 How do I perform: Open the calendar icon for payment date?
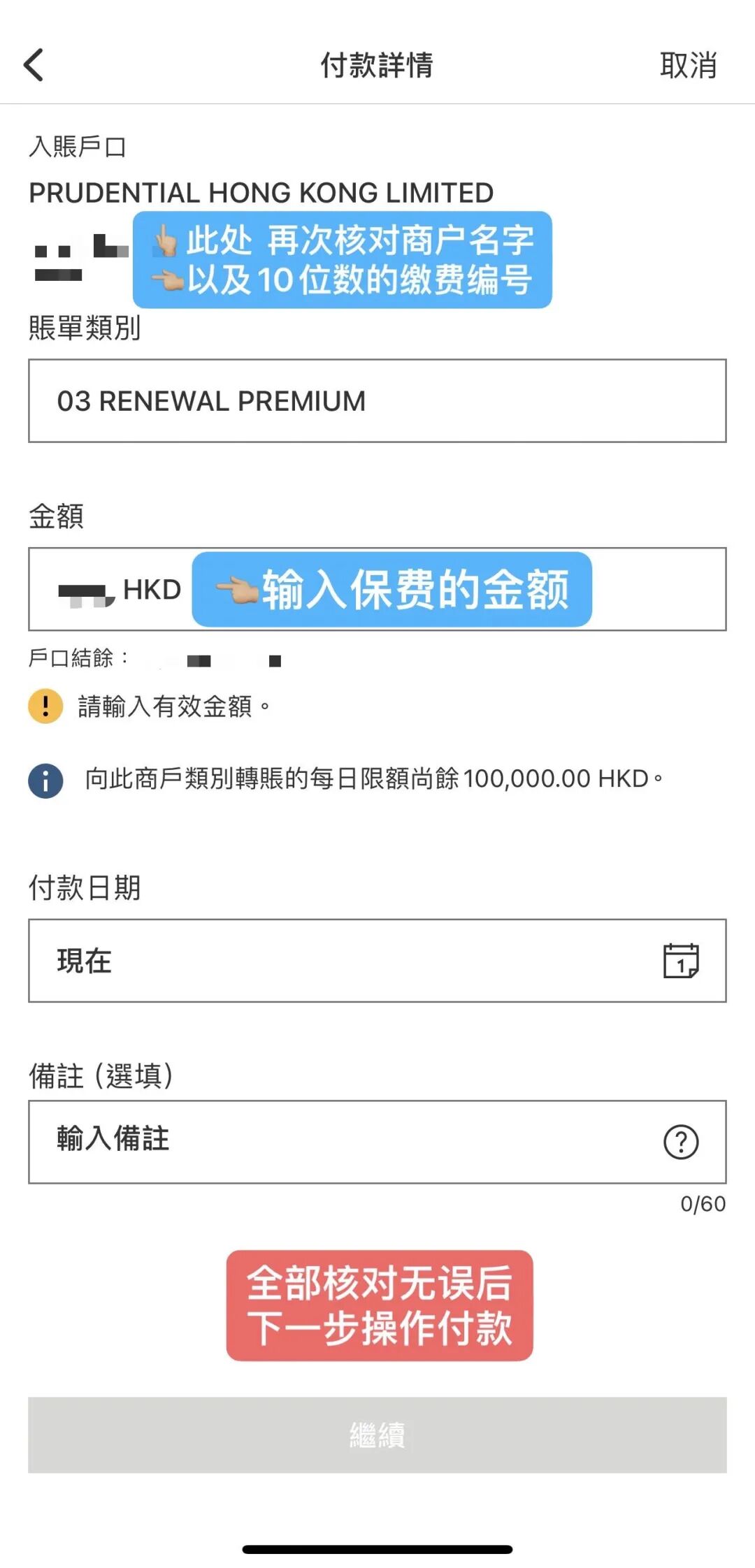680,961
